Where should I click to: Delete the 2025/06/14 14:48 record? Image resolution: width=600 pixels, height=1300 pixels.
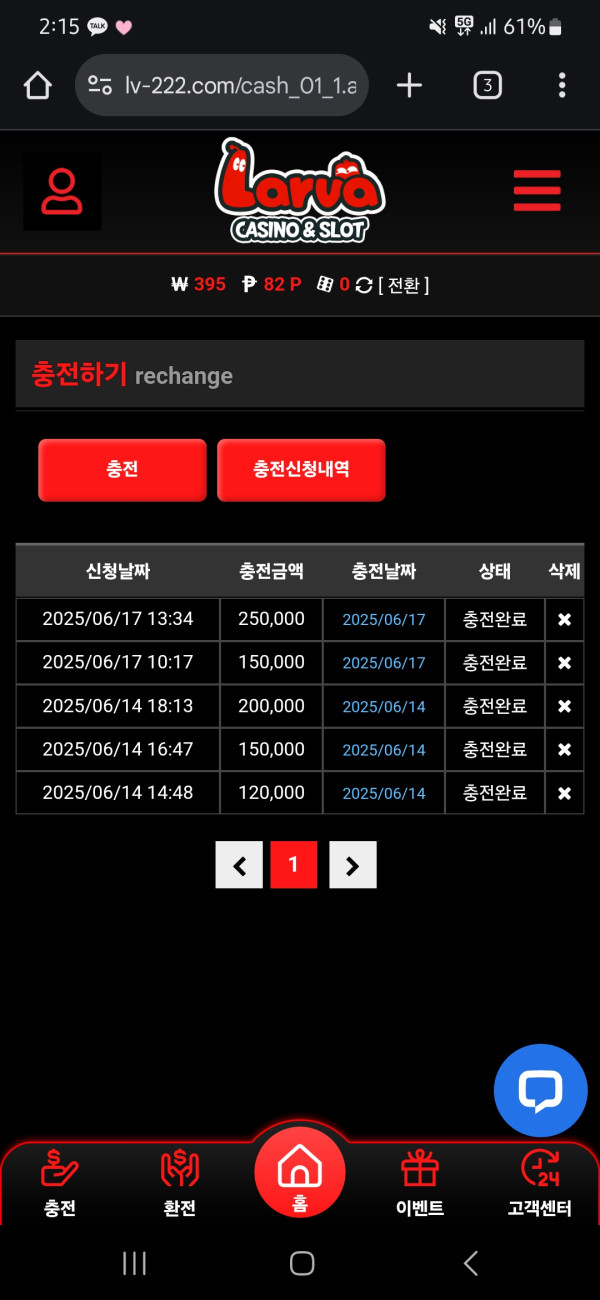564,794
